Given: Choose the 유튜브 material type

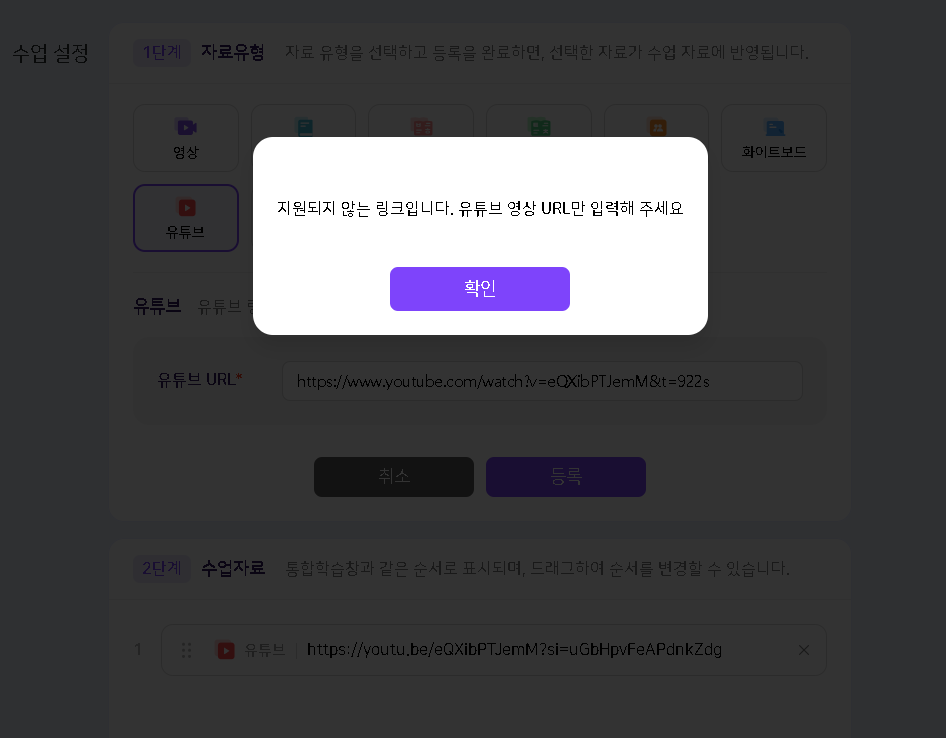Looking at the screenshot, I should point(186,218).
